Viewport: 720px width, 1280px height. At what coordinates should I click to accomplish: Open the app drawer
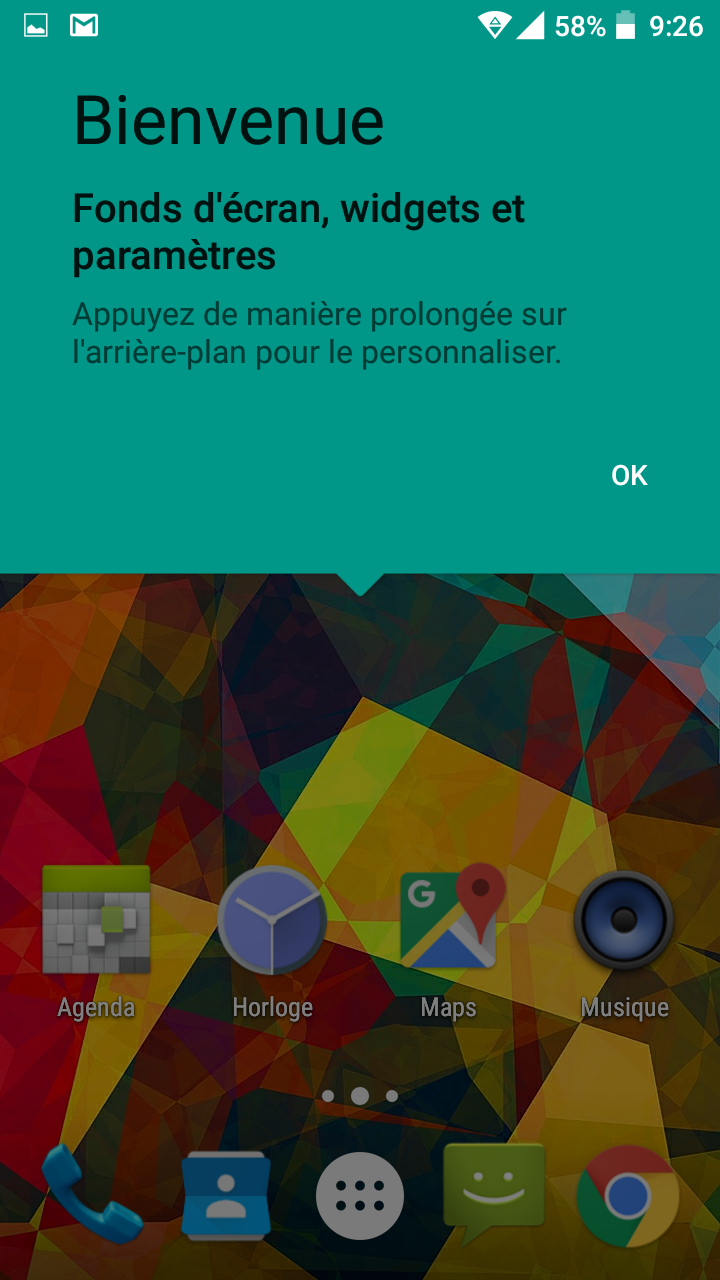tap(360, 1196)
